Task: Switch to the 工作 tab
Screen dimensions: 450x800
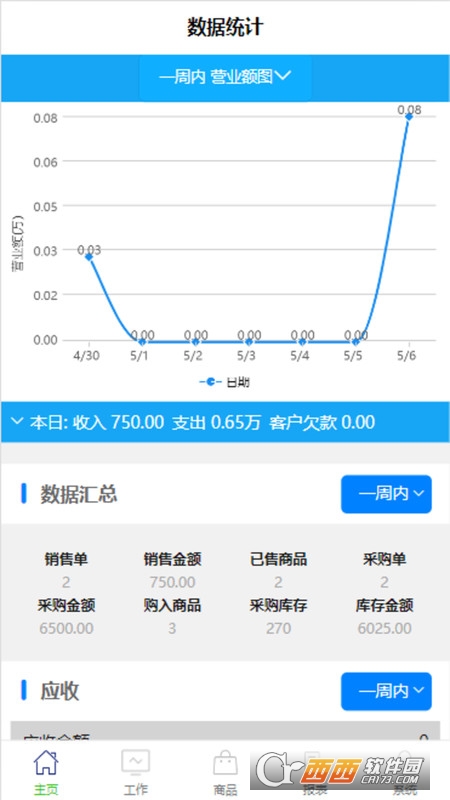Action: coord(136,772)
